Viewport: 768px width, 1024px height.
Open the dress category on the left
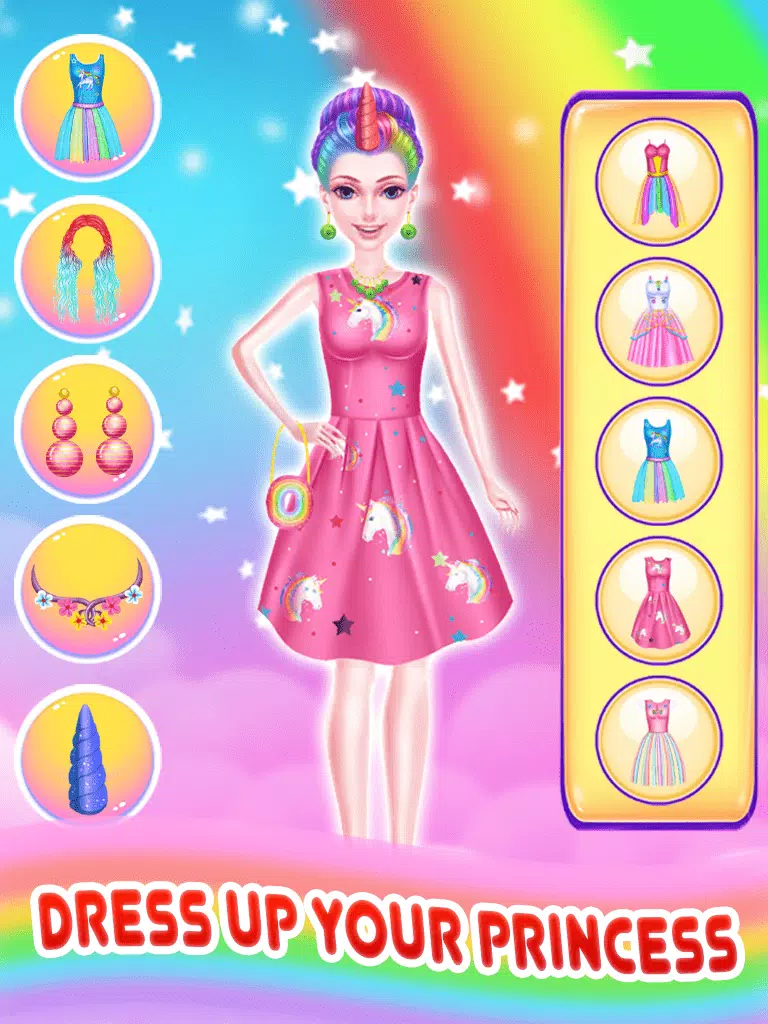[x=88, y=107]
